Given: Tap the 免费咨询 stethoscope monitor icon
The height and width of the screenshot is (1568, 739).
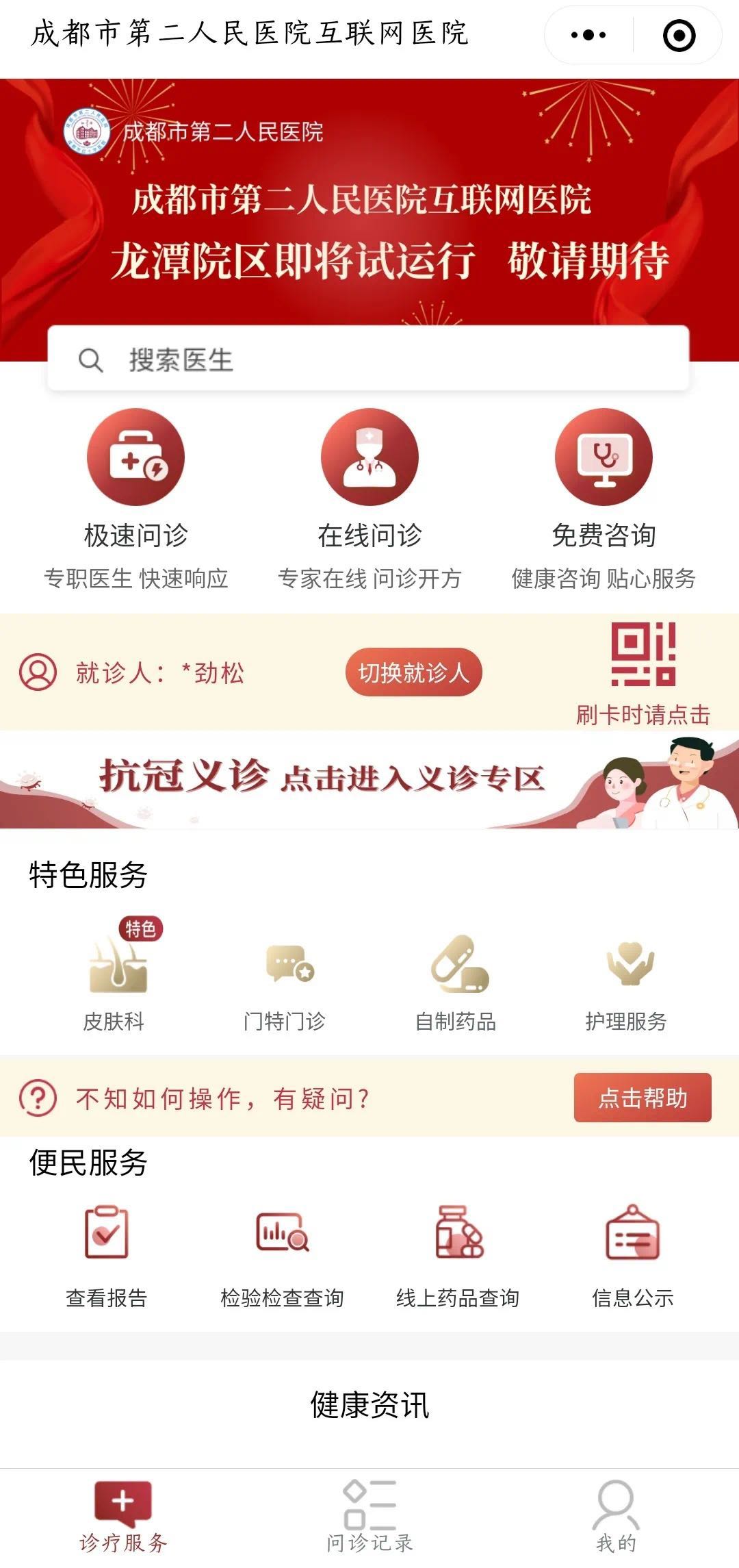Looking at the screenshot, I should [x=602, y=459].
